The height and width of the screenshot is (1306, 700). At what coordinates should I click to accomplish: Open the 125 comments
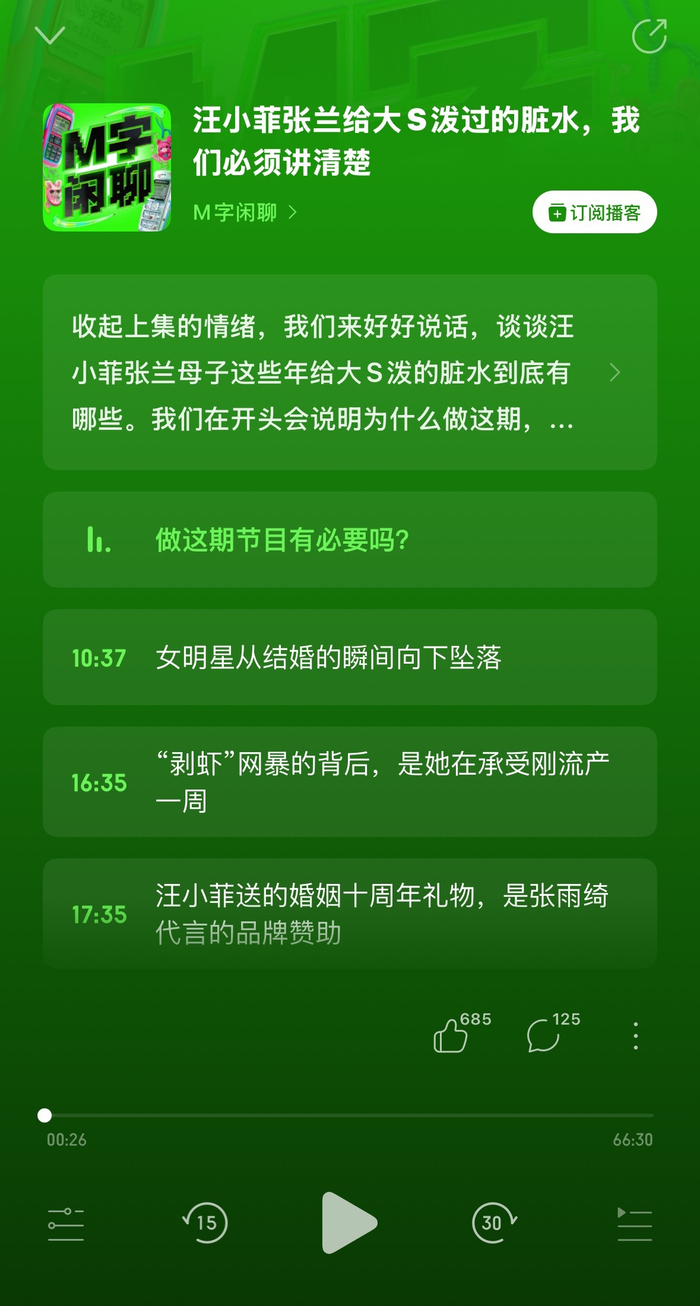[543, 1036]
